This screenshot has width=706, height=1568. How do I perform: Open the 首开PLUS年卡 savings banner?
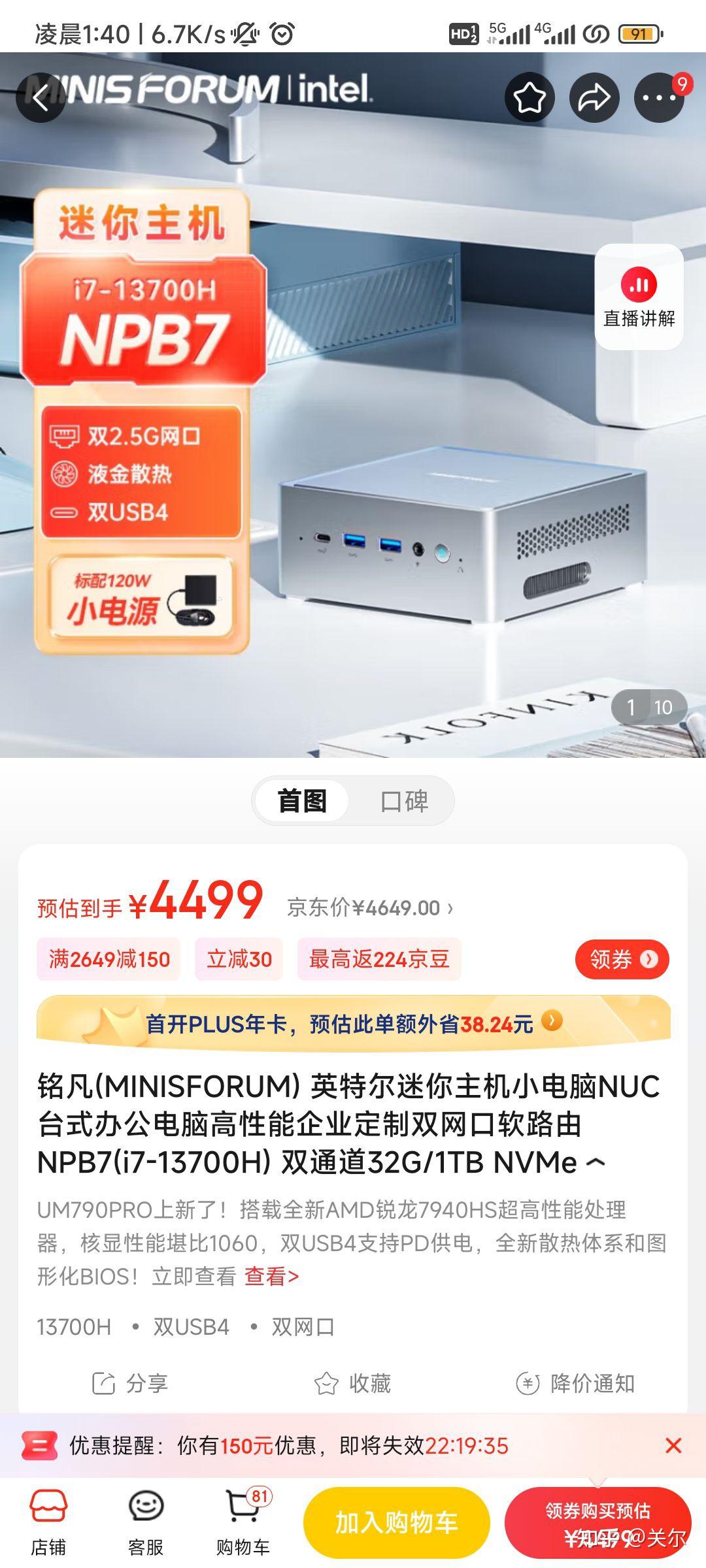(x=353, y=1024)
